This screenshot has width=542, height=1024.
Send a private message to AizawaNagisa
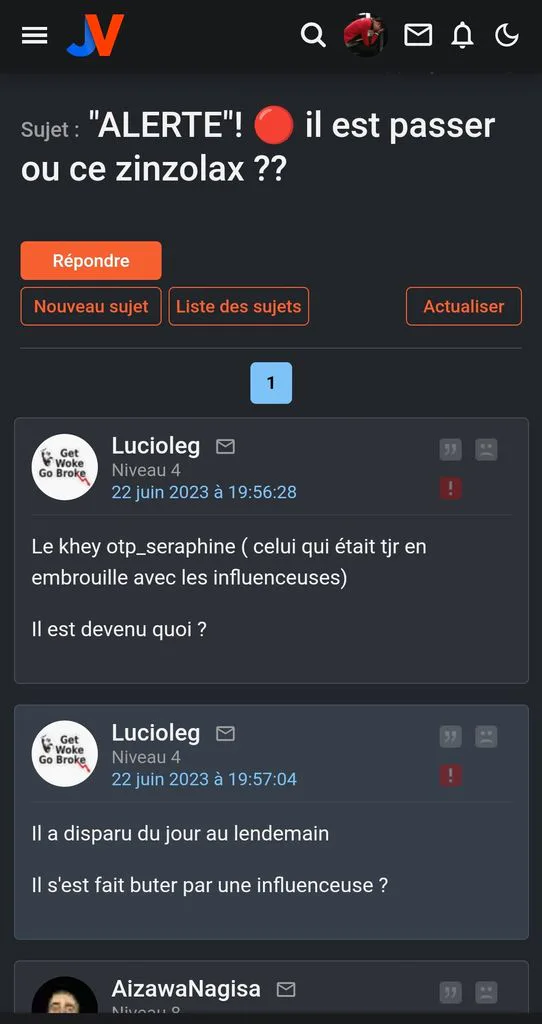tap(286, 989)
